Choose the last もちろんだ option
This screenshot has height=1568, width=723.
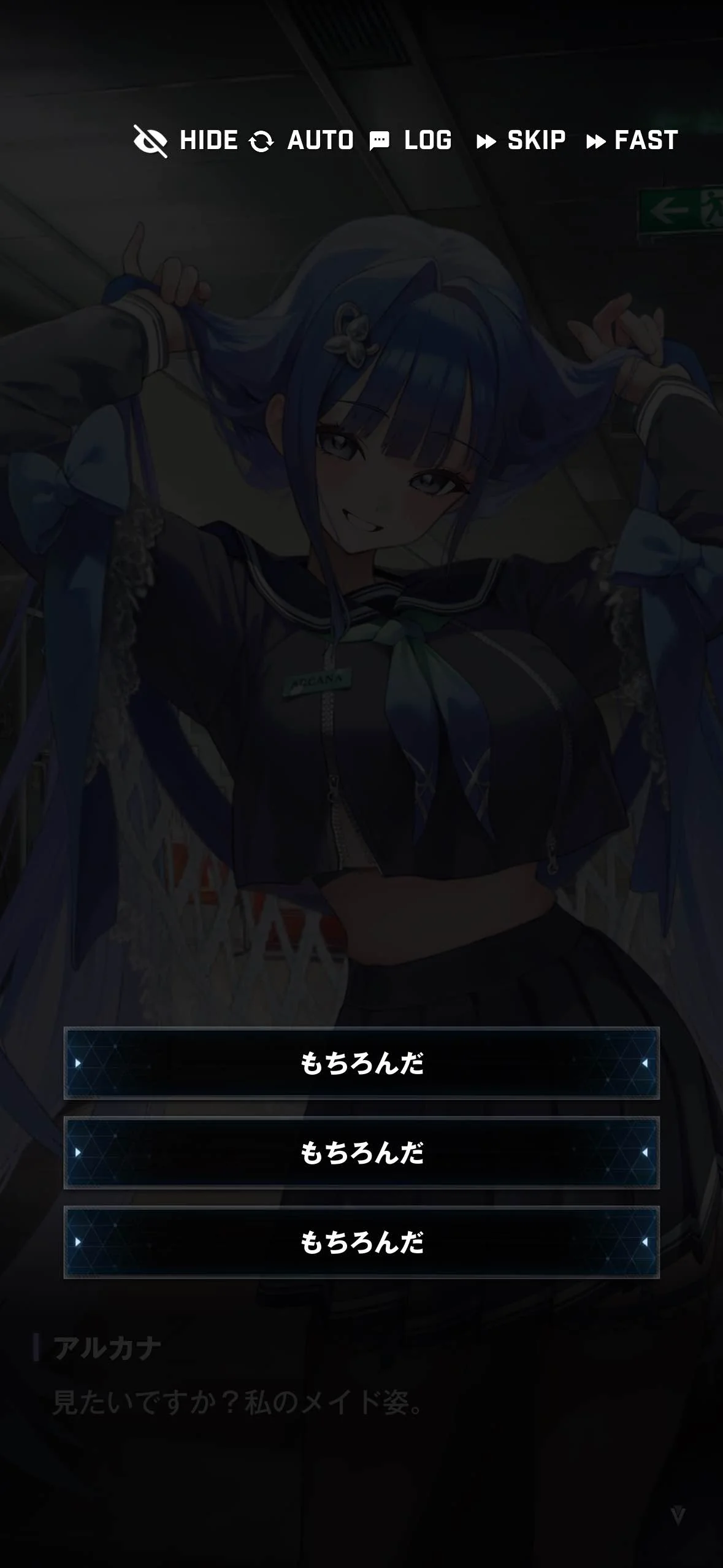(362, 1242)
